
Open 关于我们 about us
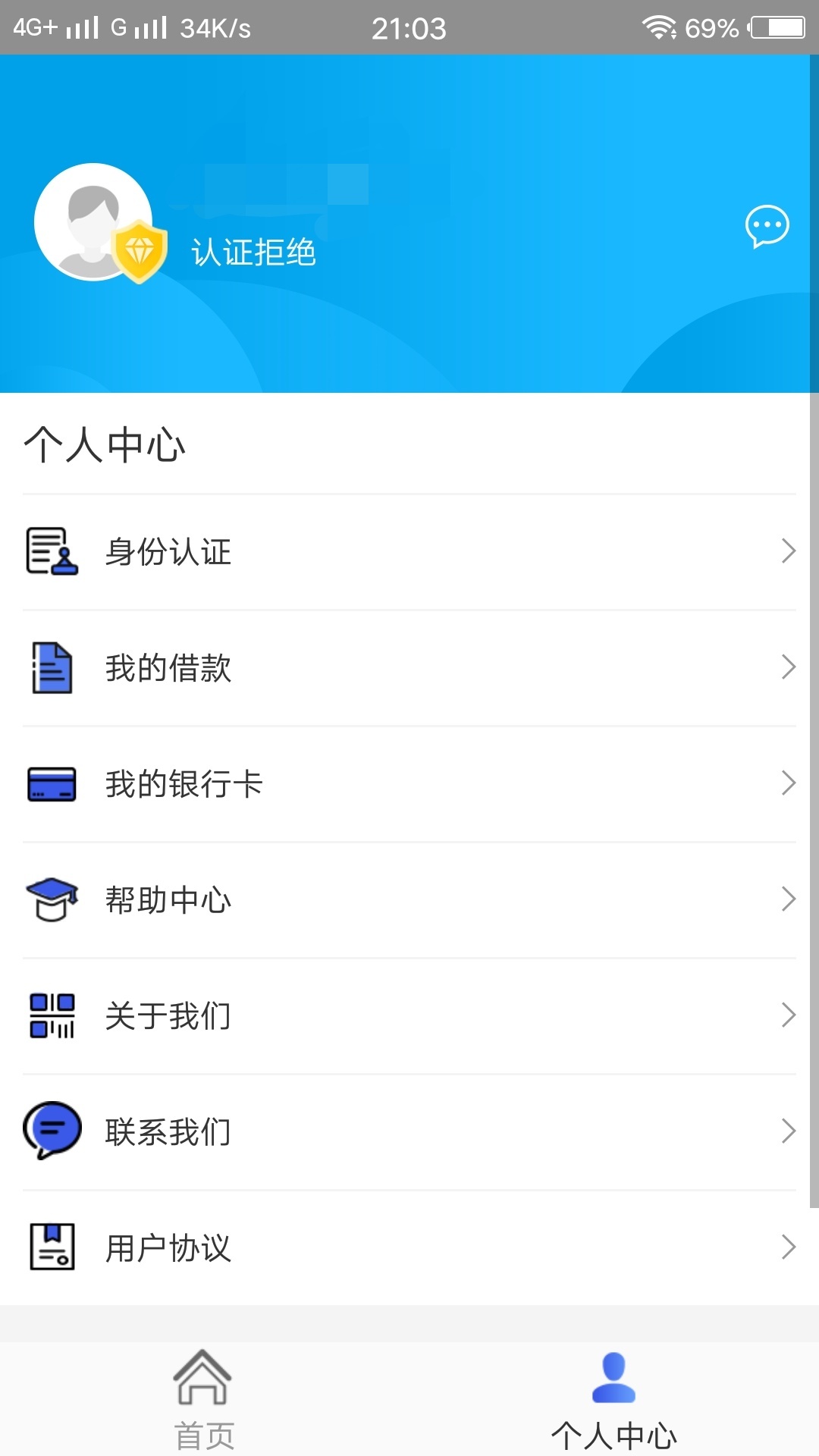(x=409, y=1015)
